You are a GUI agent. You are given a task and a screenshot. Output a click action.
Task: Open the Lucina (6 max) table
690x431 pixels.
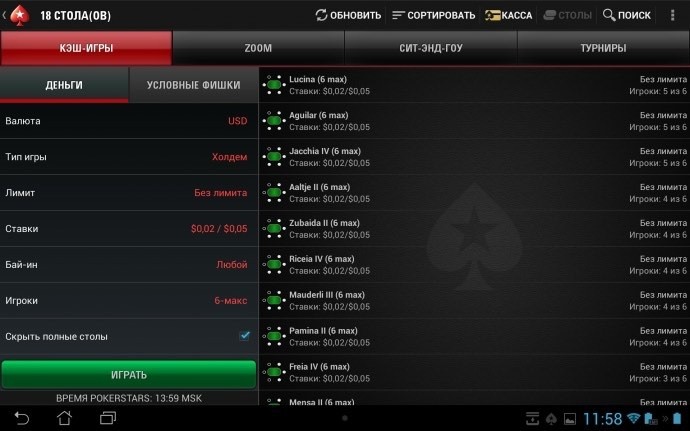pyautogui.click(x=474, y=85)
